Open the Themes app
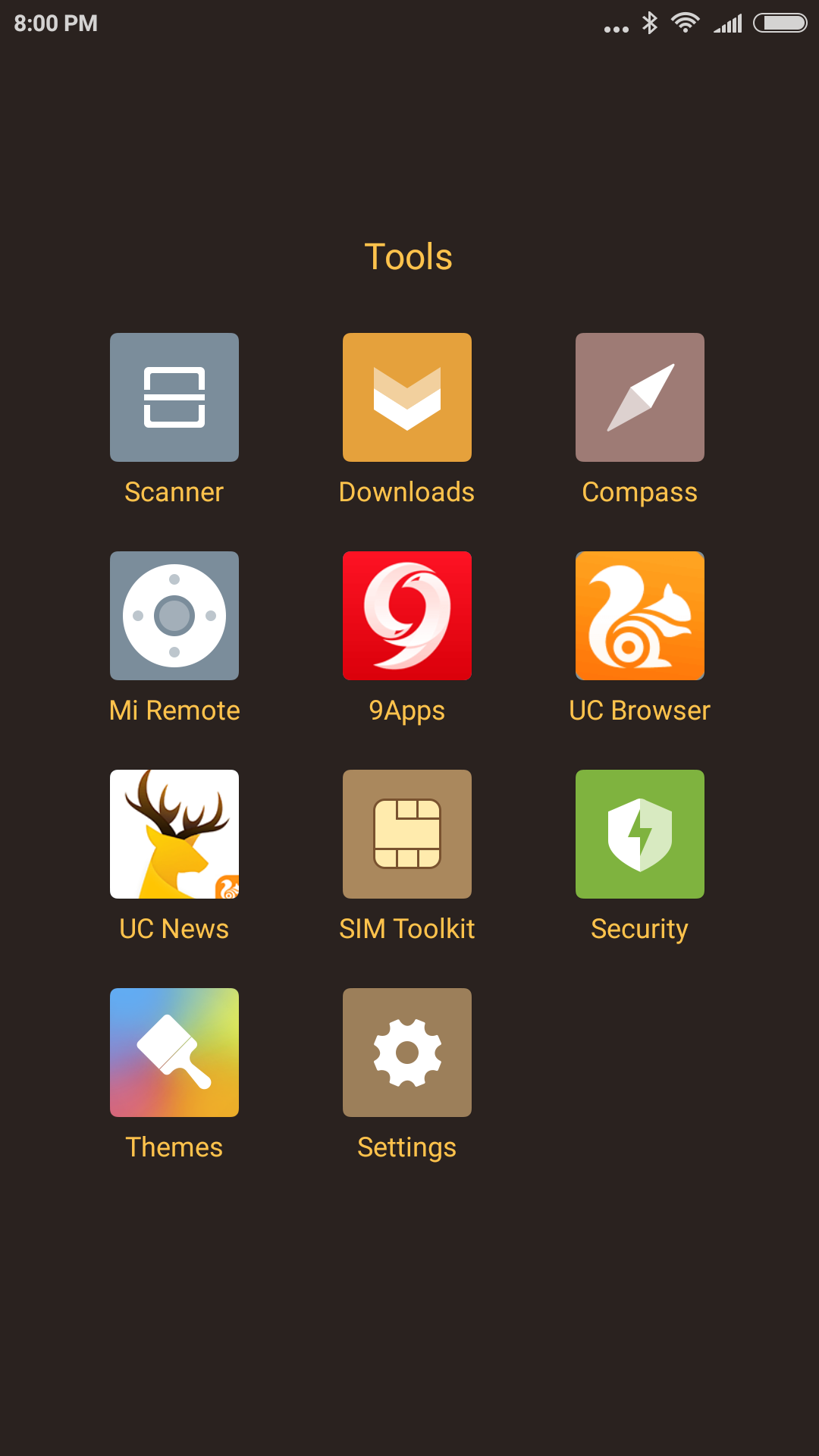The image size is (819, 1456). (174, 1053)
